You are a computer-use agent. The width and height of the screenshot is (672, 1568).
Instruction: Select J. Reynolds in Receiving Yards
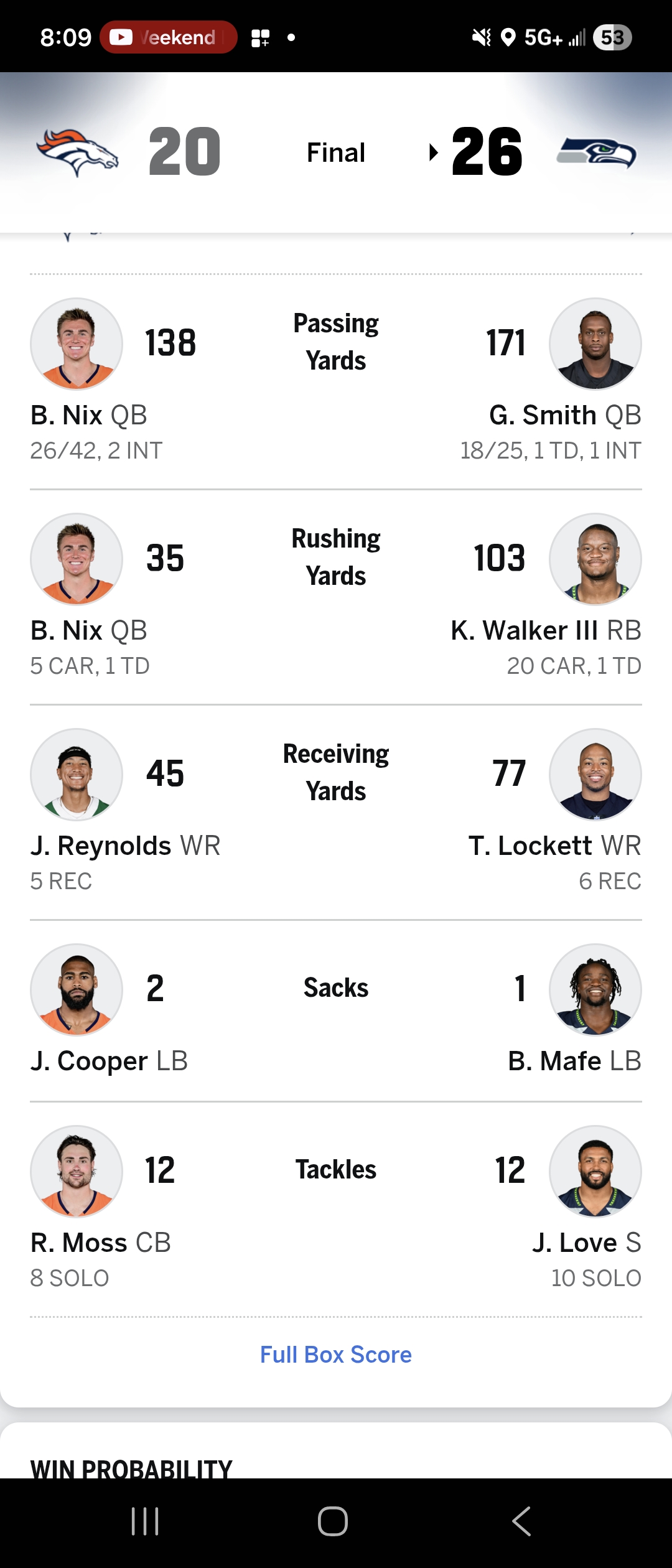click(x=77, y=775)
